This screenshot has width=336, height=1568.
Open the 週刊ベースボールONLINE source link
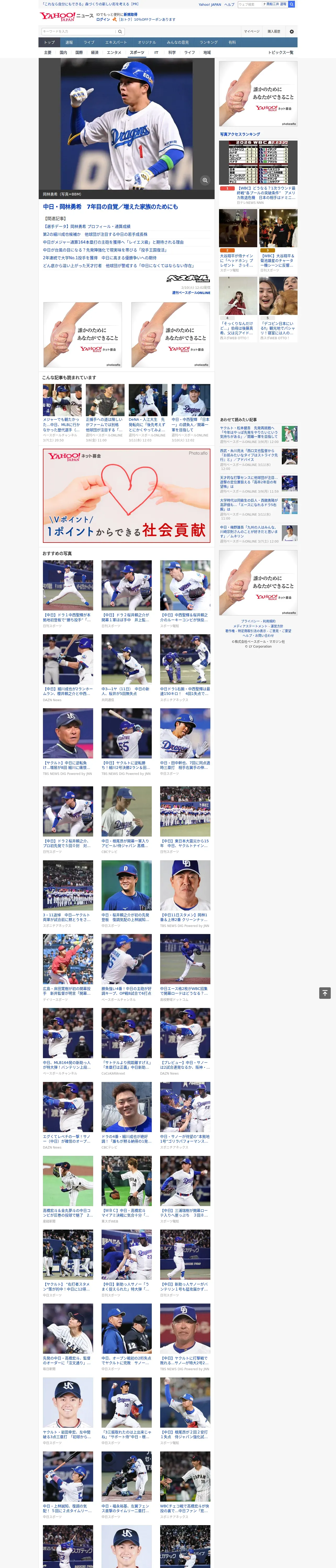pos(191,293)
